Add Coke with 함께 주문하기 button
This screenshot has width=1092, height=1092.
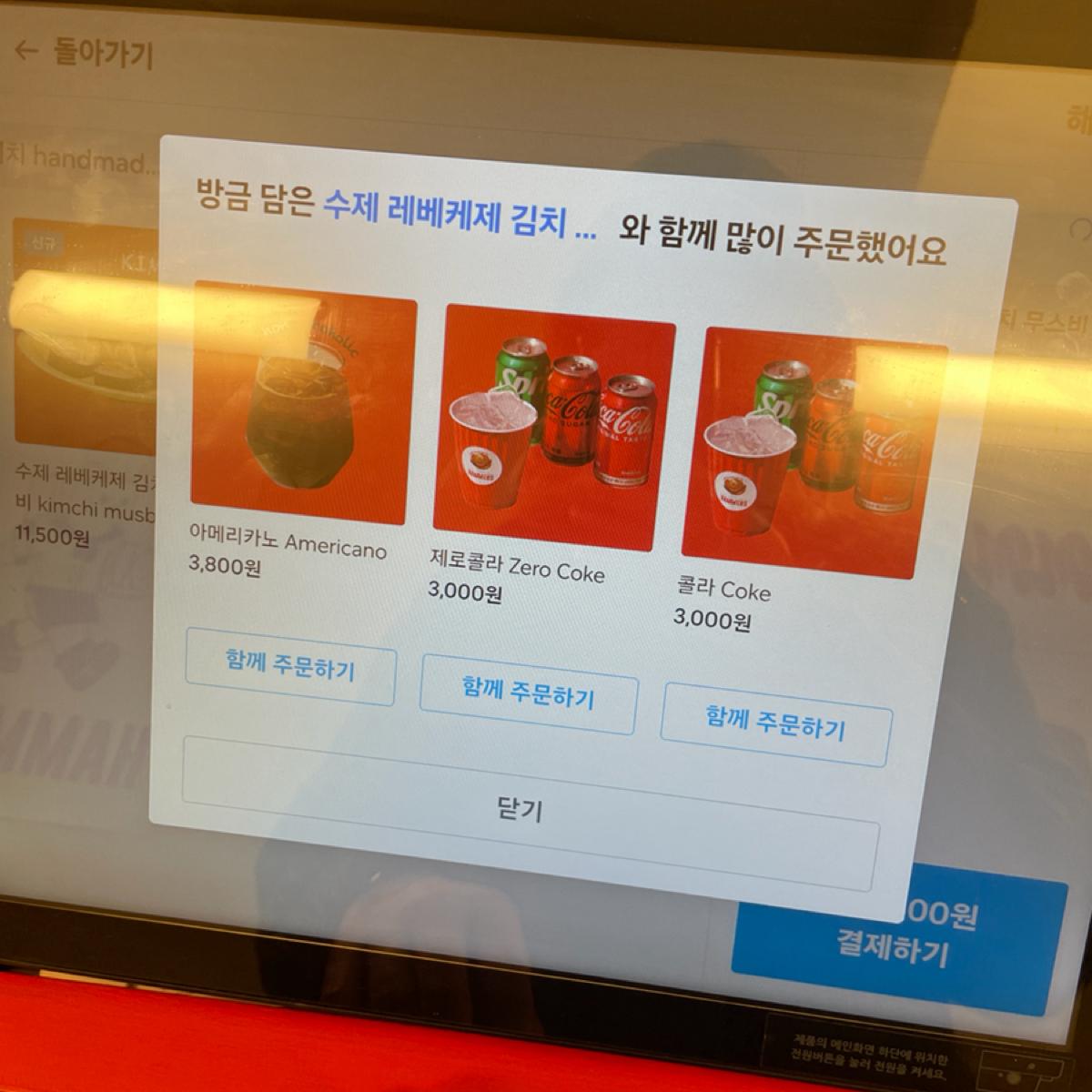click(776, 728)
